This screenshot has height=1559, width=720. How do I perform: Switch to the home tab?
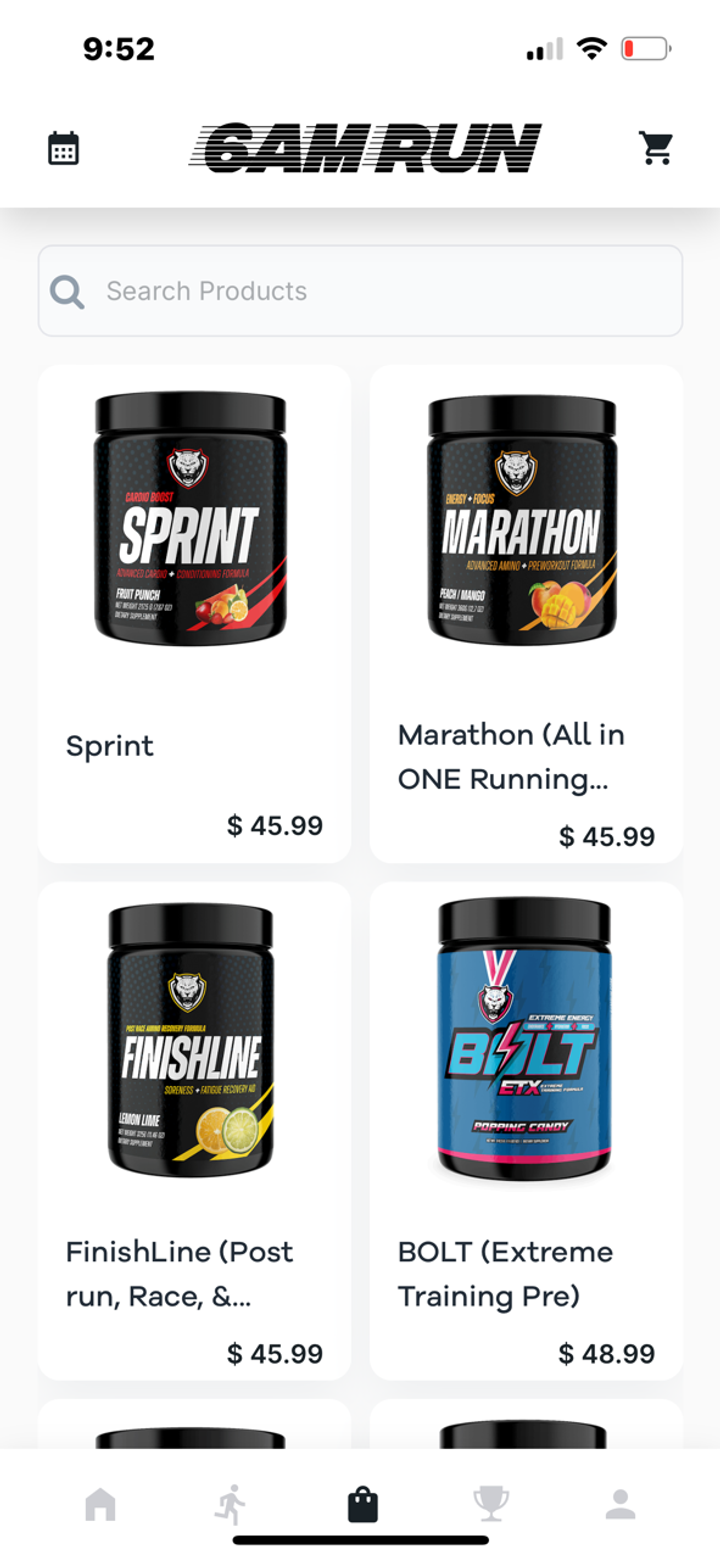tap(100, 1503)
